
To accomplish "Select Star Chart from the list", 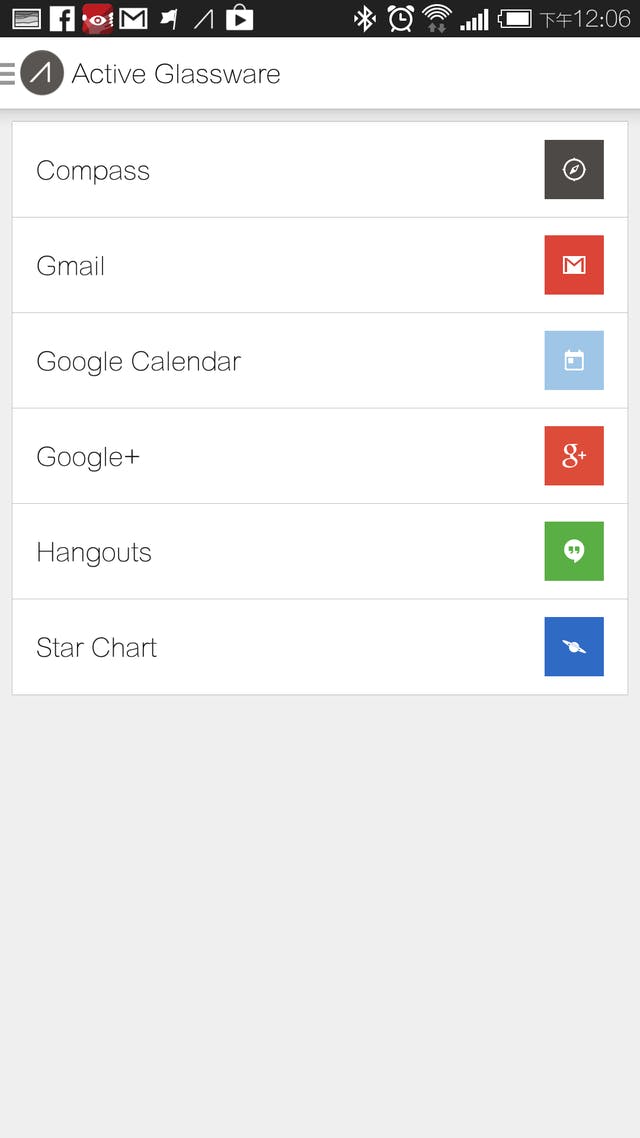I will (320, 647).
